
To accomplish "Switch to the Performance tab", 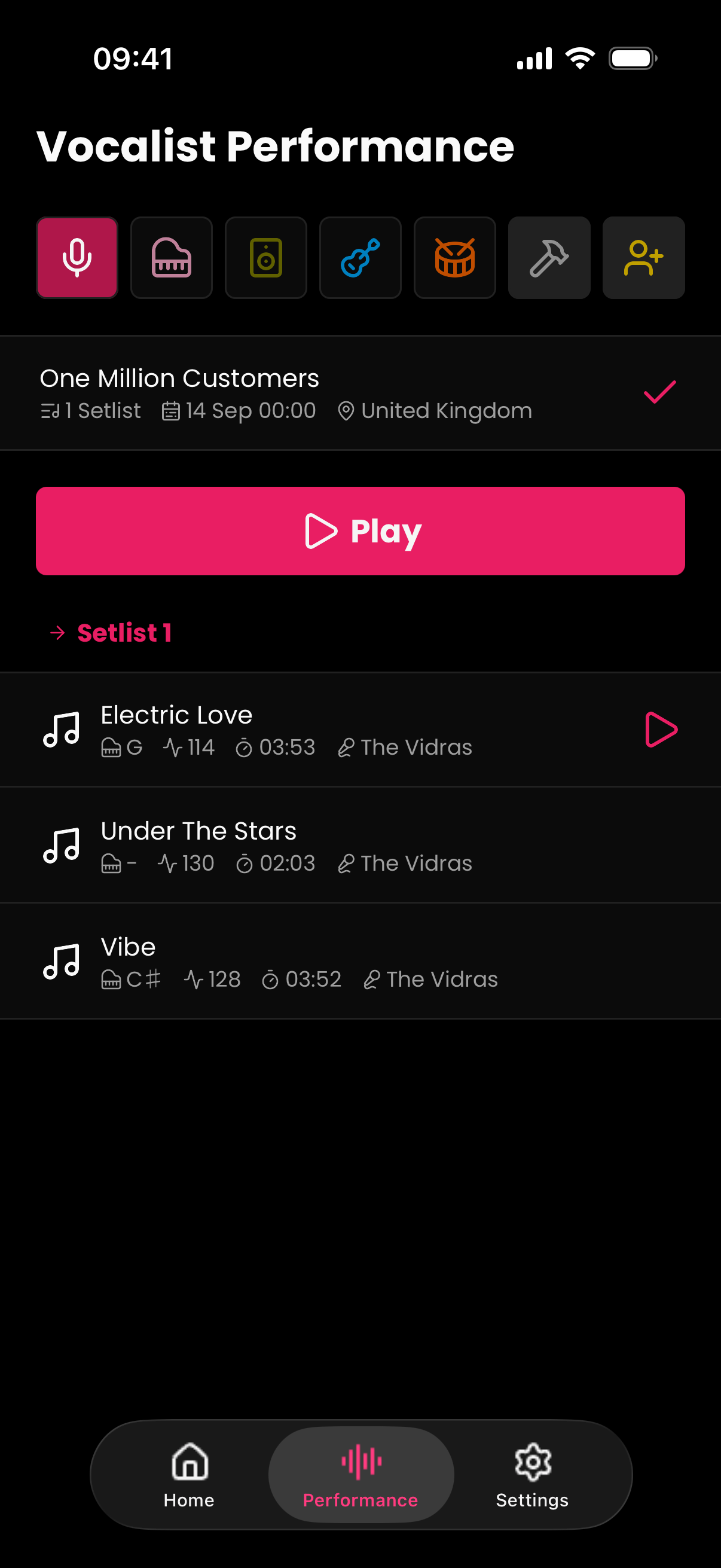I will [x=361, y=1474].
